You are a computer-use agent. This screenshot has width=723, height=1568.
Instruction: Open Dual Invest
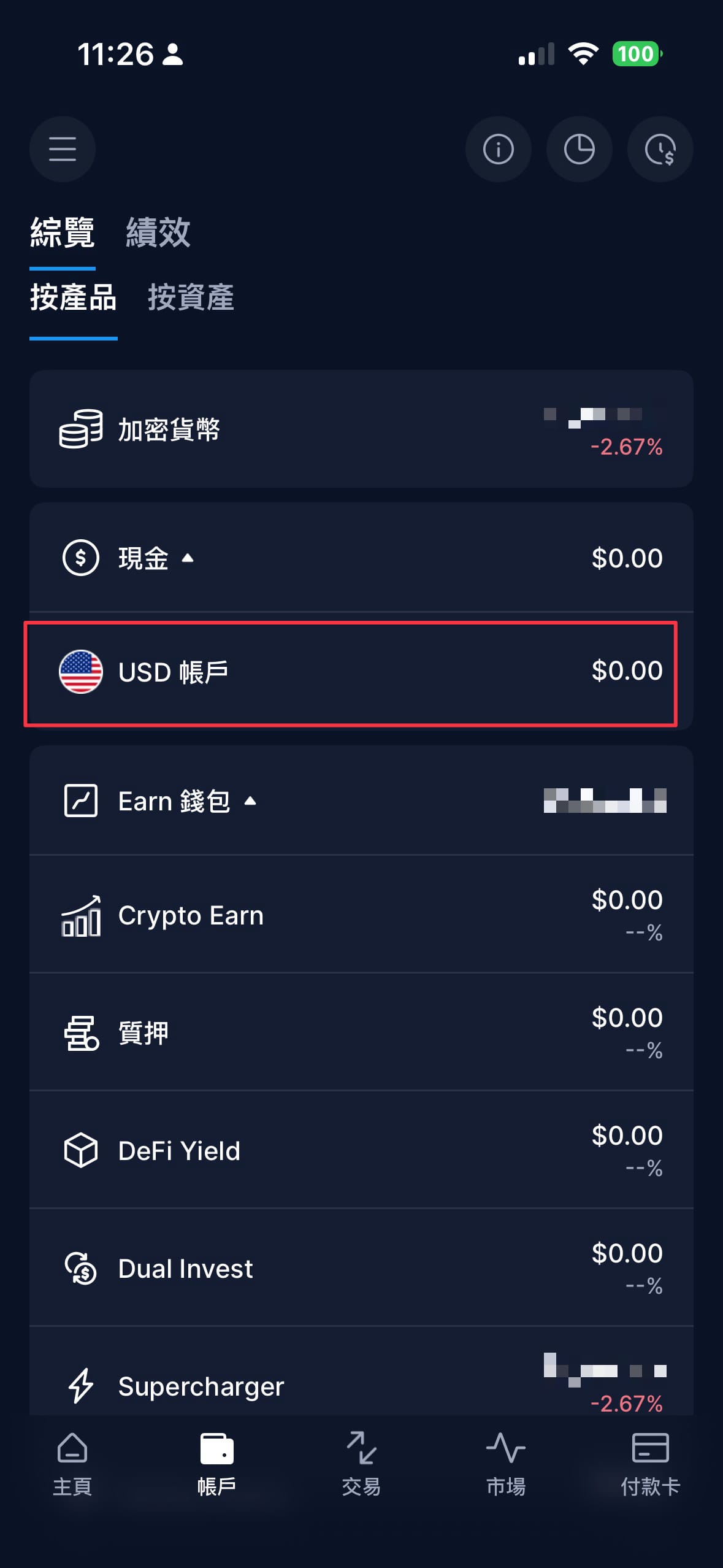(x=361, y=1268)
